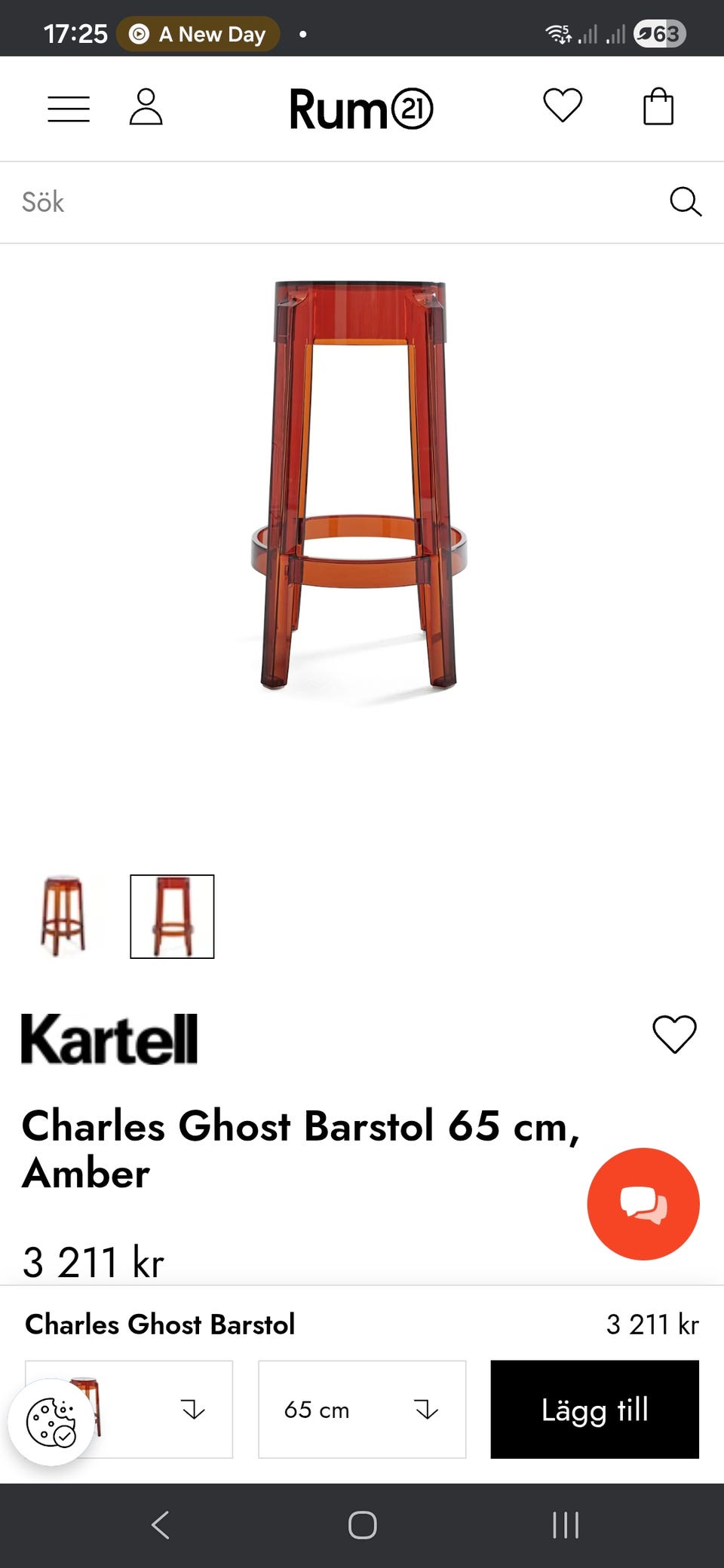Open the shopping bag icon
Image resolution: width=724 pixels, height=1568 pixels.
coord(658,107)
